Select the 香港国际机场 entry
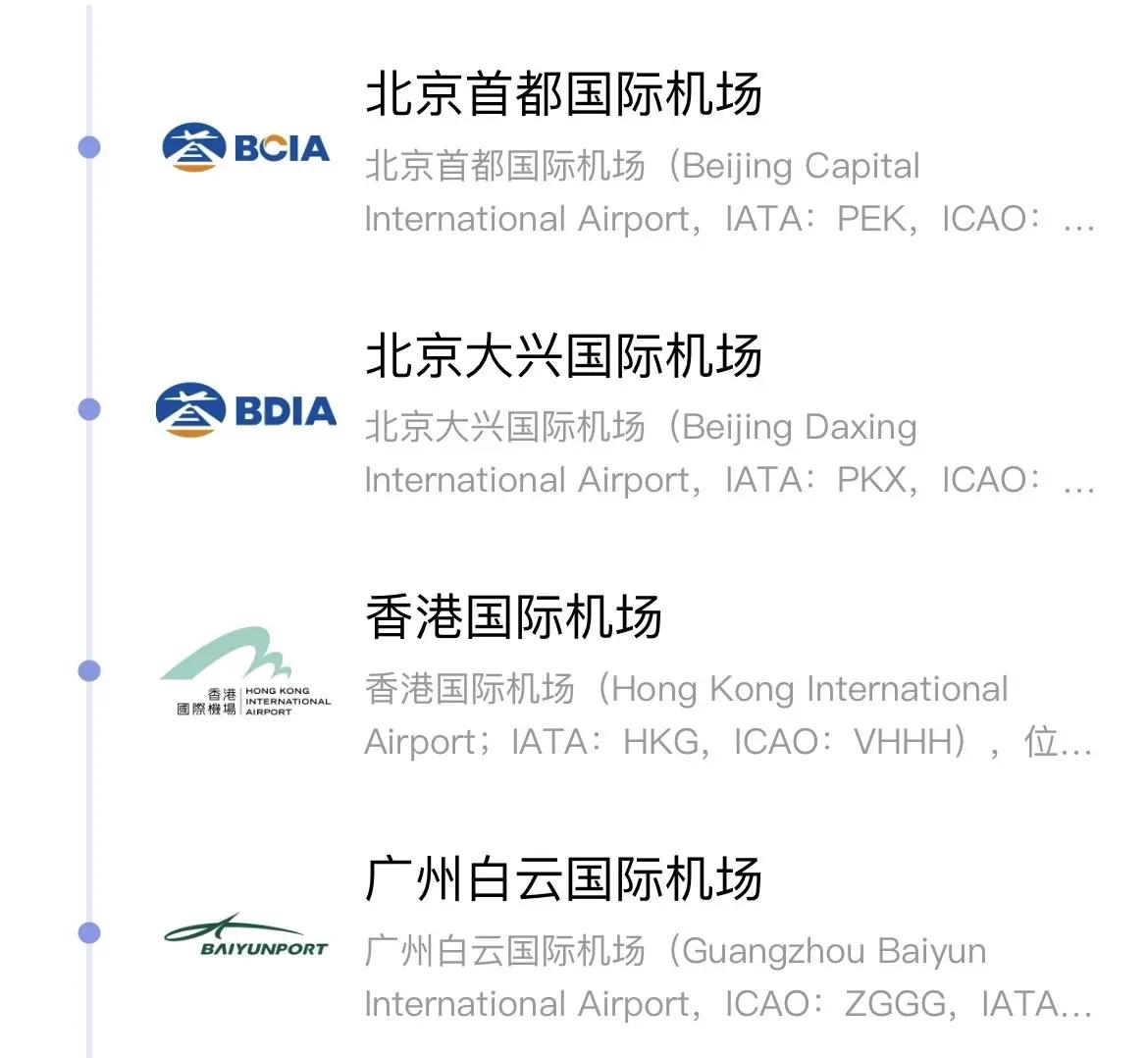Viewport: 1148px width, 1058px height. click(513, 618)
